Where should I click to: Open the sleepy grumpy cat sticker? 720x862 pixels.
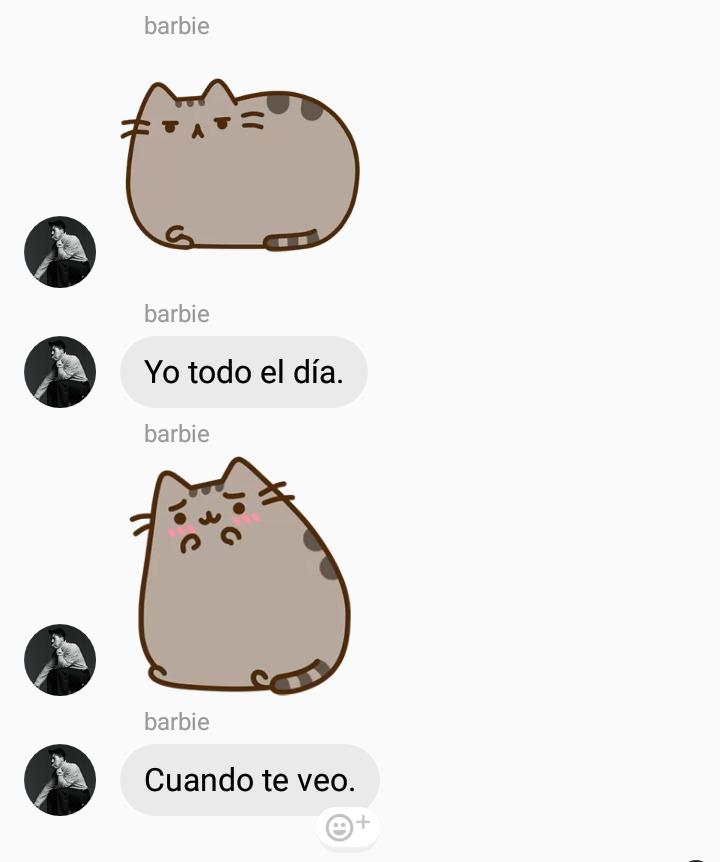click(241, 165)
